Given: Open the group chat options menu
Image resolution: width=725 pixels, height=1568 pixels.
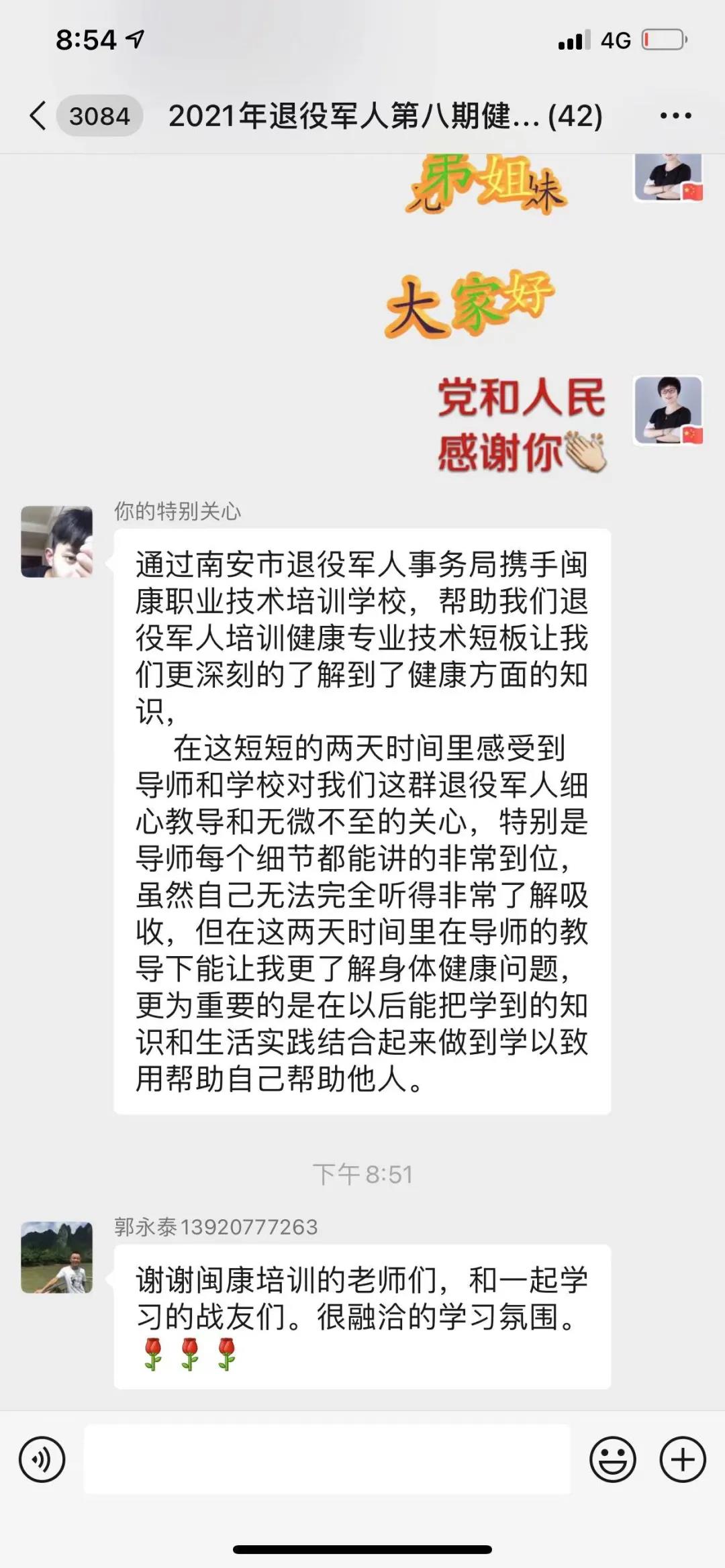Looking at the screenshot, I should [x=675, y=116].
